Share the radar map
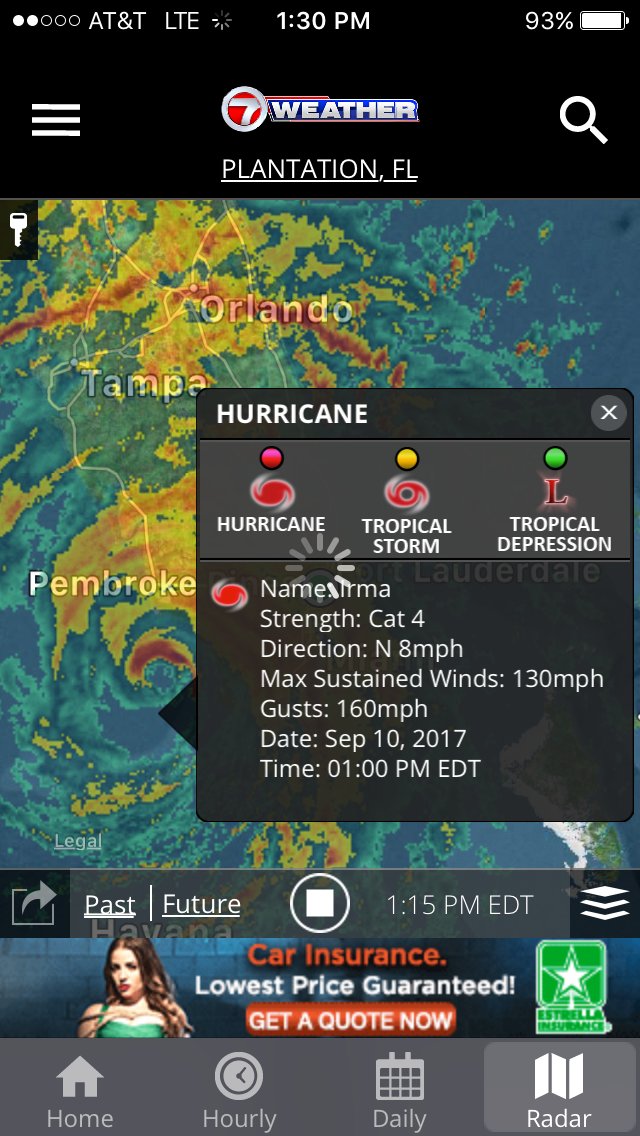The height and width of the screenshot is (1136, 640). tap(34, 903)
